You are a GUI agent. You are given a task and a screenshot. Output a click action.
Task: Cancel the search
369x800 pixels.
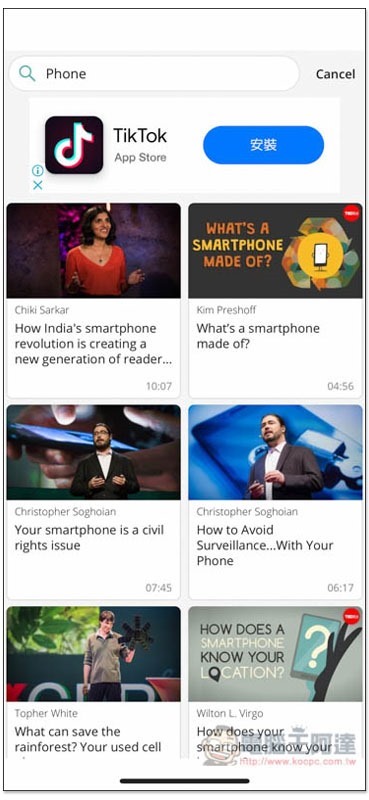335,74
